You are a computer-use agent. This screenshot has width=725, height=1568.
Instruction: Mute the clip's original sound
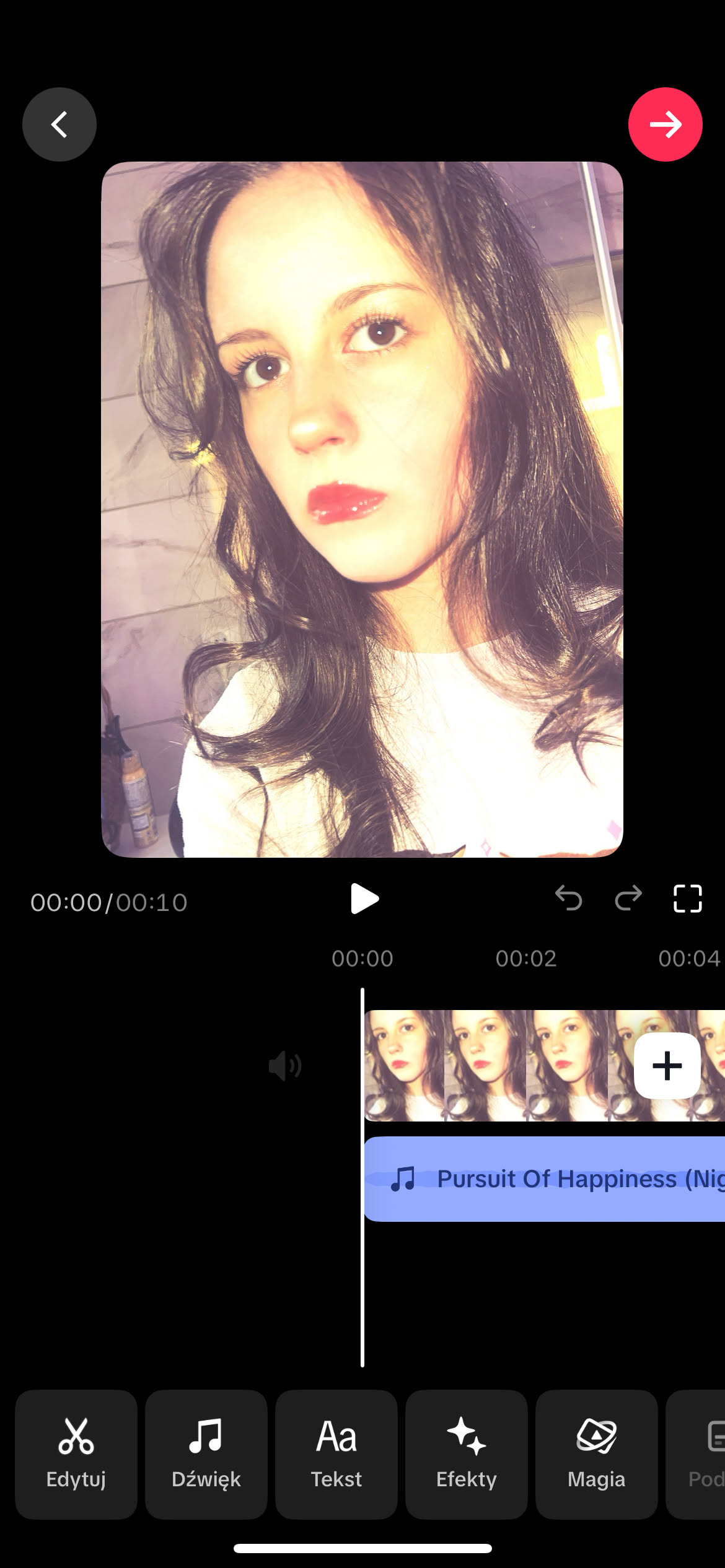click(x=284, y=1066)
